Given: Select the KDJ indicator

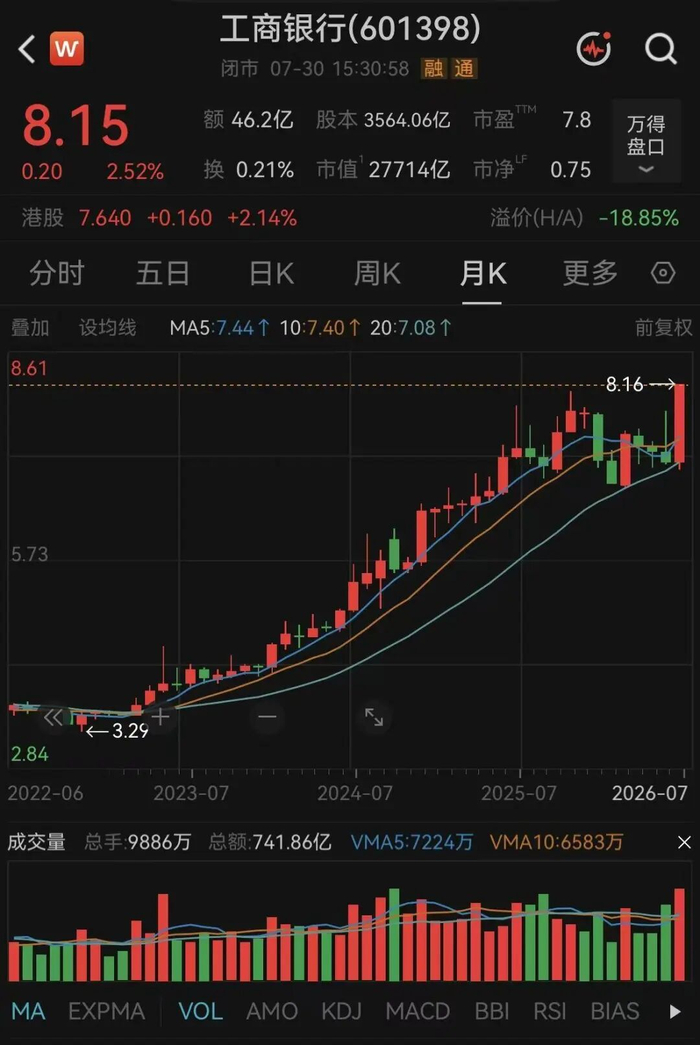Looking at the screenshot, I should (341, 1011).
